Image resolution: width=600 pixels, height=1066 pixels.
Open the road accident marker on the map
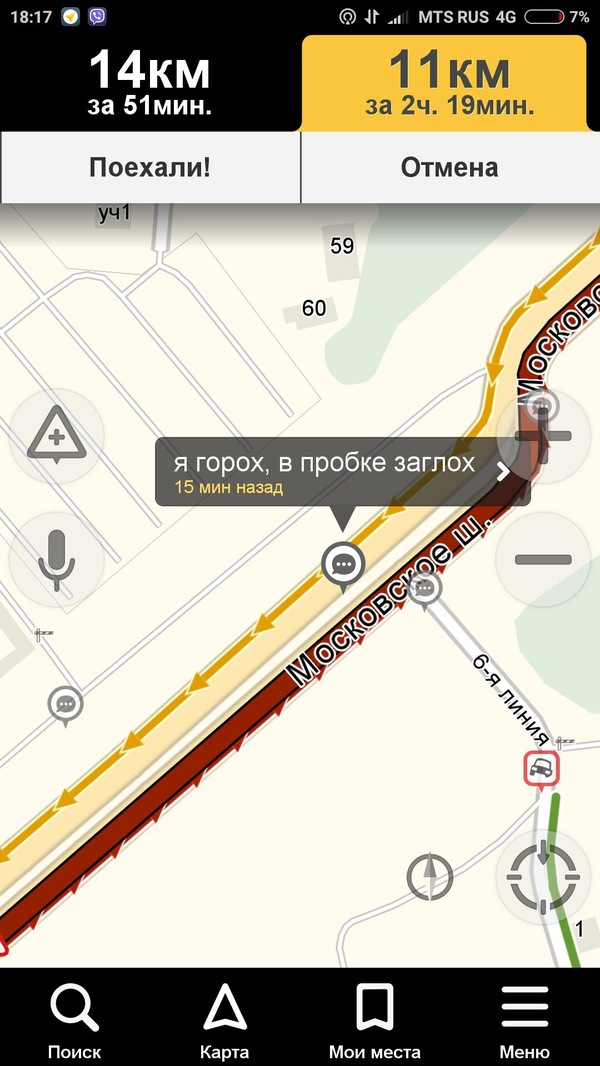point(541,768)
